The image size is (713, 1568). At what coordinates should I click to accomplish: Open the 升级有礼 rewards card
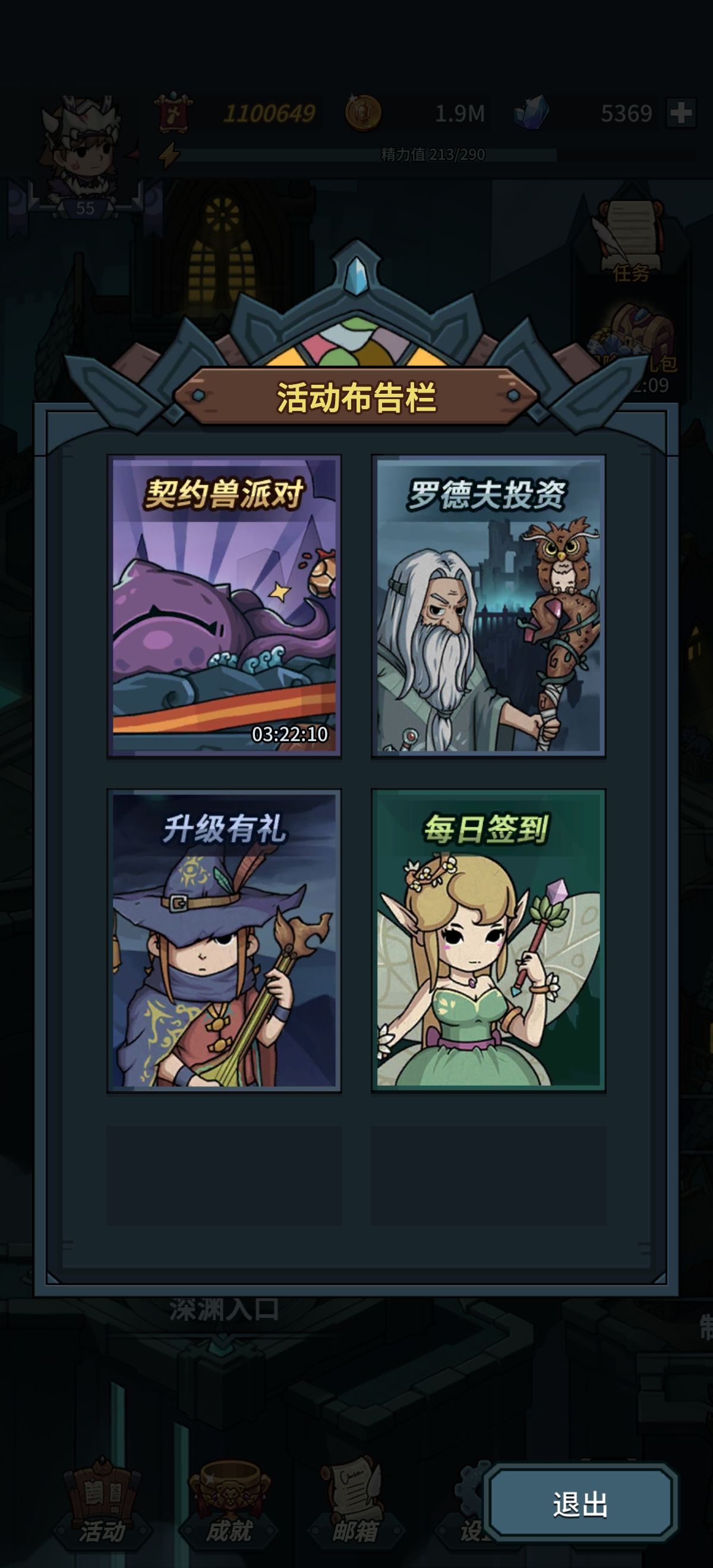224,940
